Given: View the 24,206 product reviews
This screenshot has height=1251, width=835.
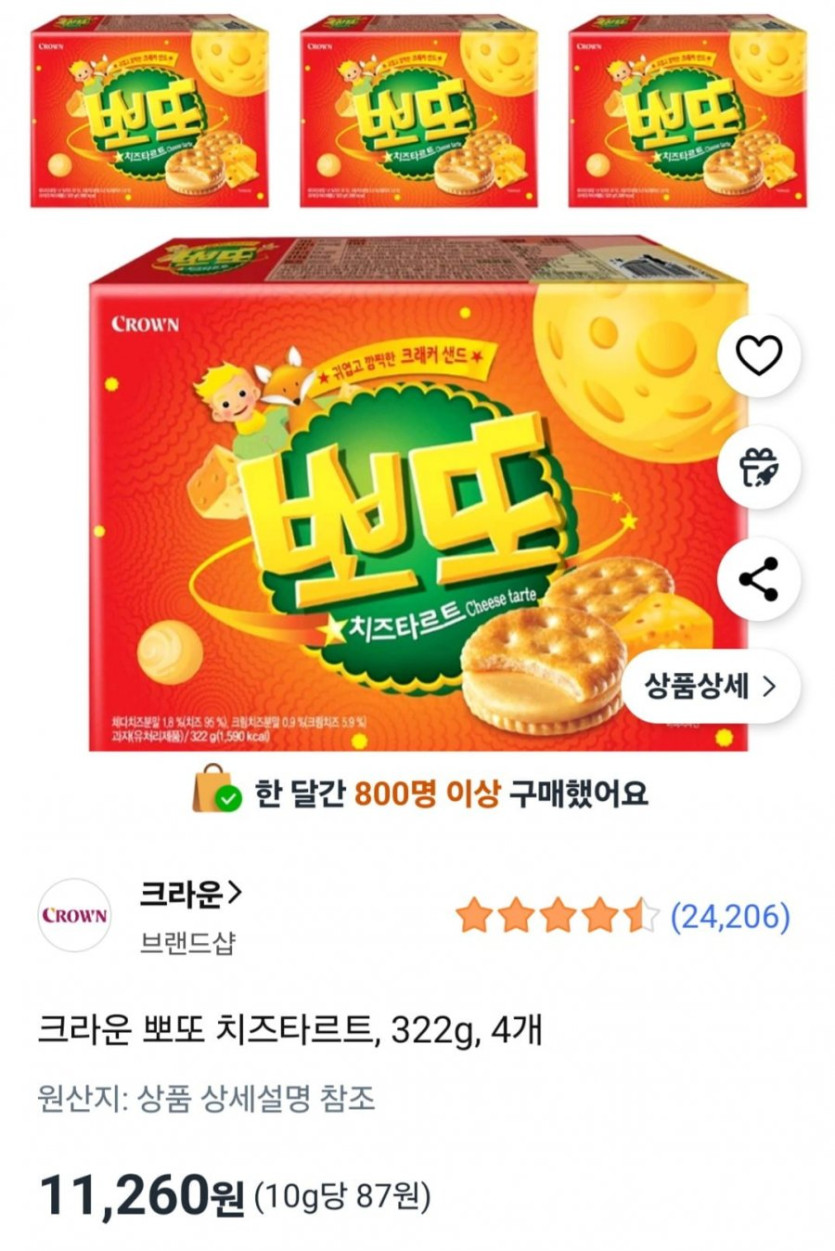Looking at the screenshot, I should (x=729, y=915).
